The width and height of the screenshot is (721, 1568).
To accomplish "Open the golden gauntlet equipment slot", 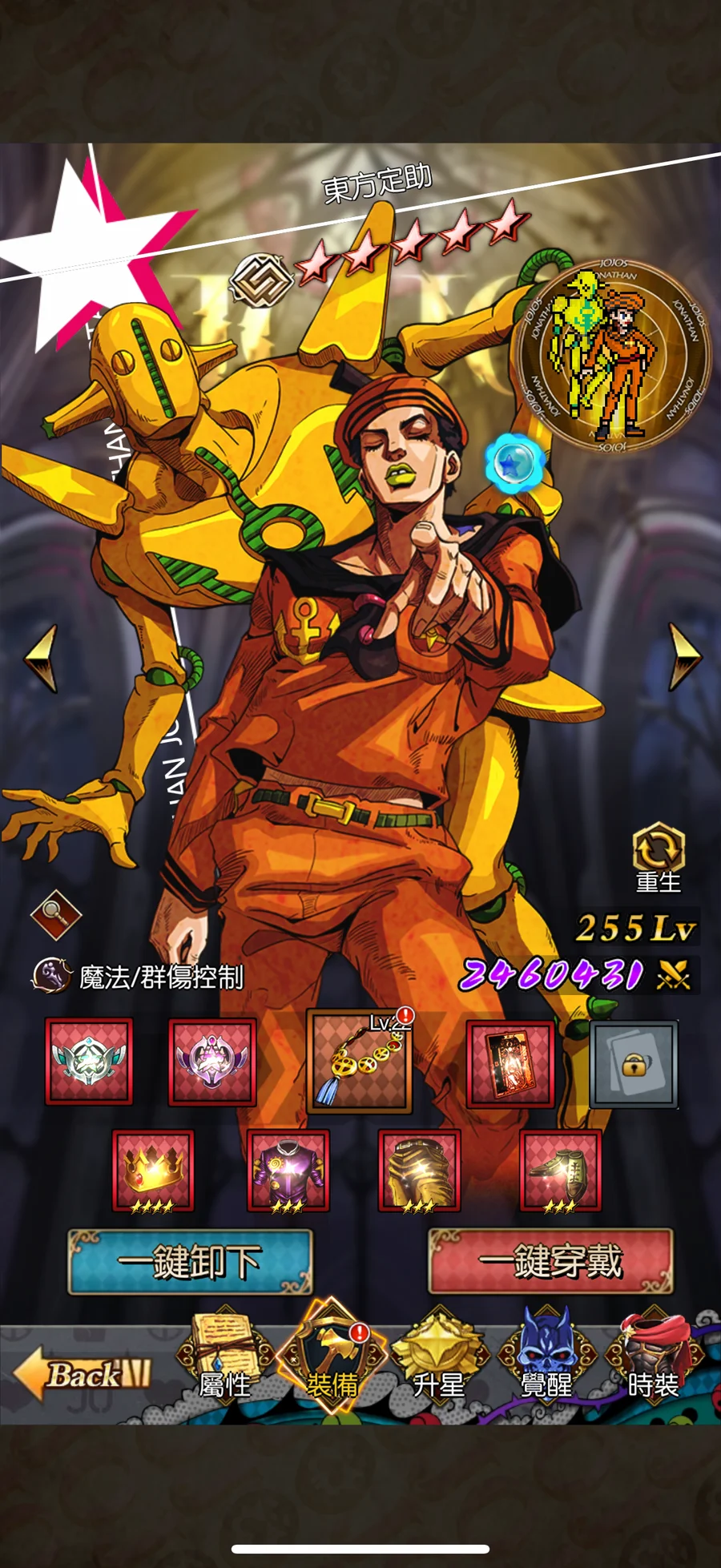I will 419,1171.
